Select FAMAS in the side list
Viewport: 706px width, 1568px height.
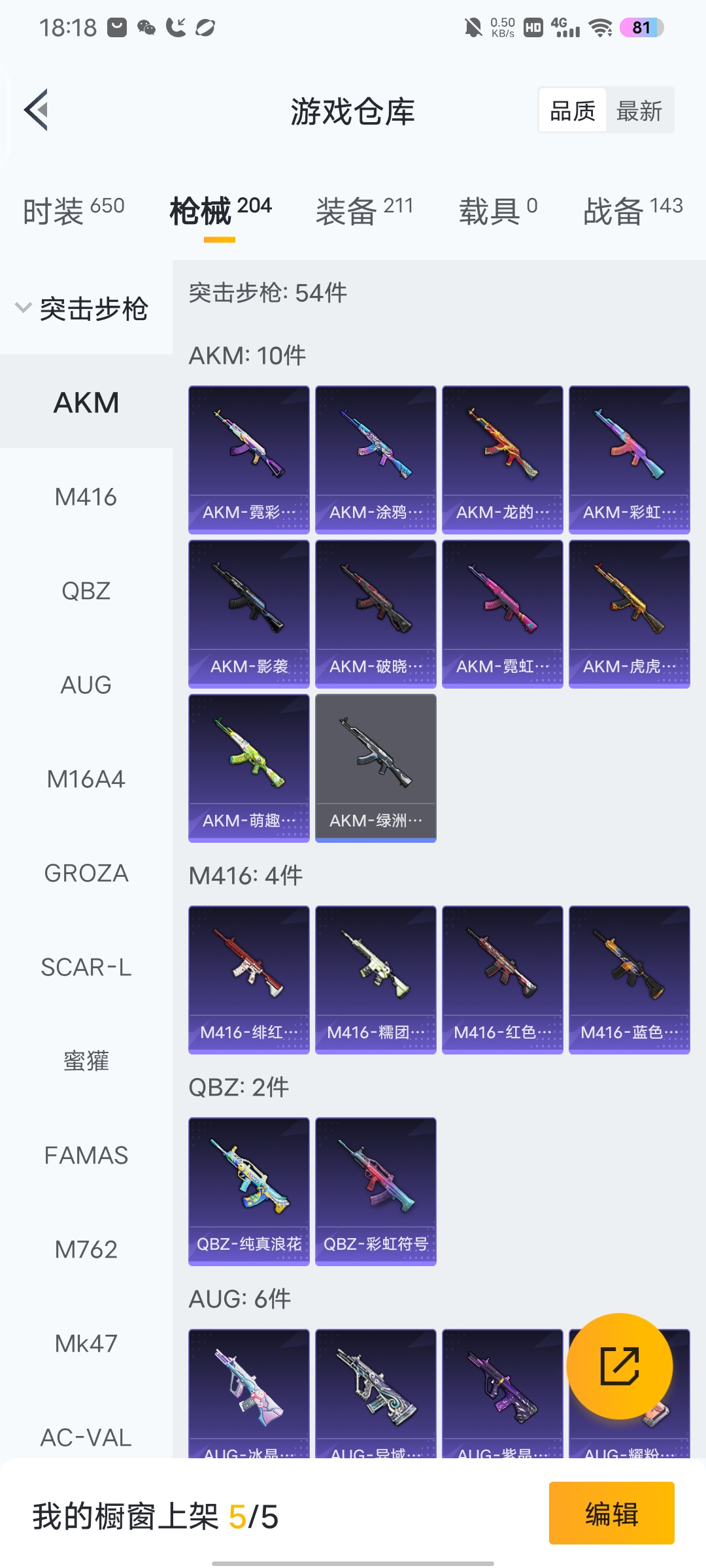[86, 1156]
